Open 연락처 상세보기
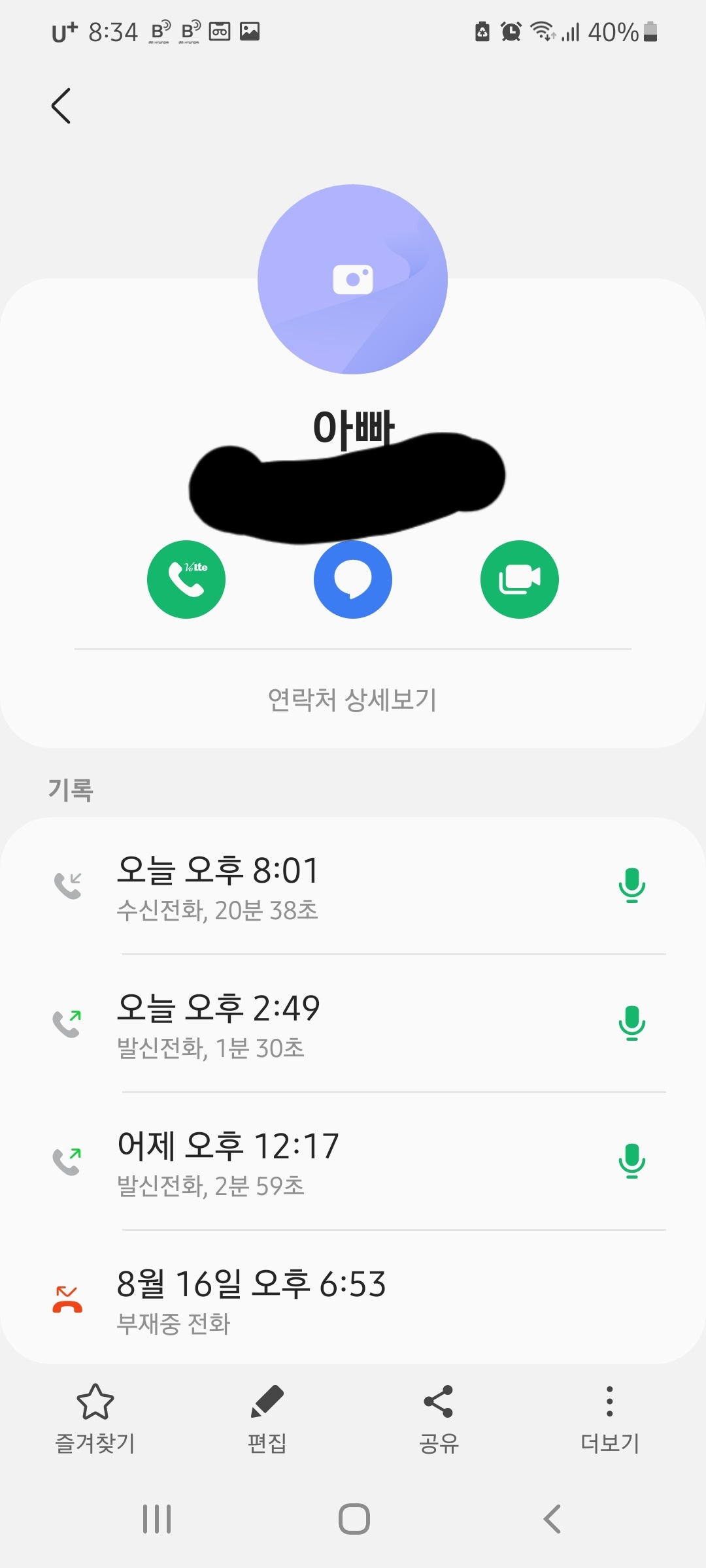706x1568 pixels. (x=352, y=700)
